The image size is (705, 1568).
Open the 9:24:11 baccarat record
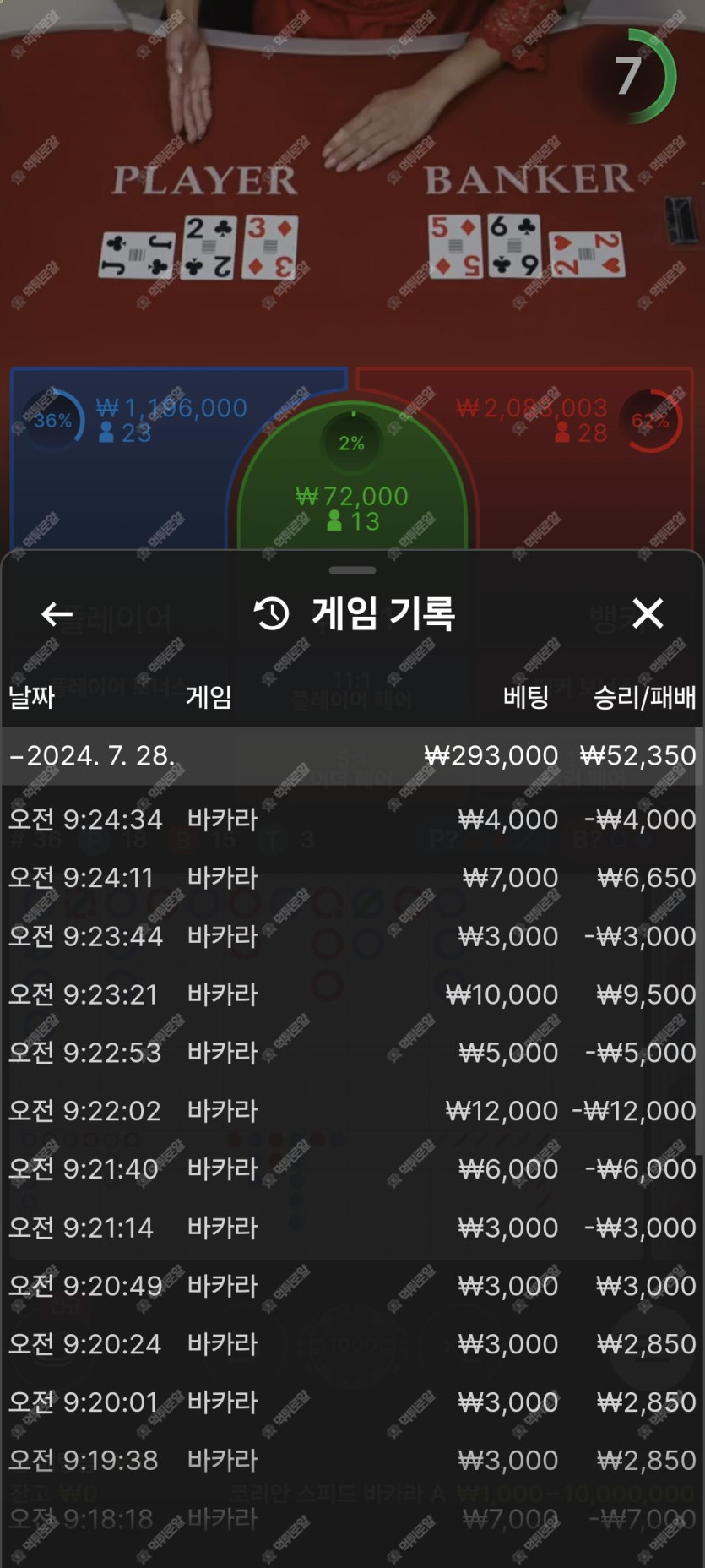(x=352, y=878)
